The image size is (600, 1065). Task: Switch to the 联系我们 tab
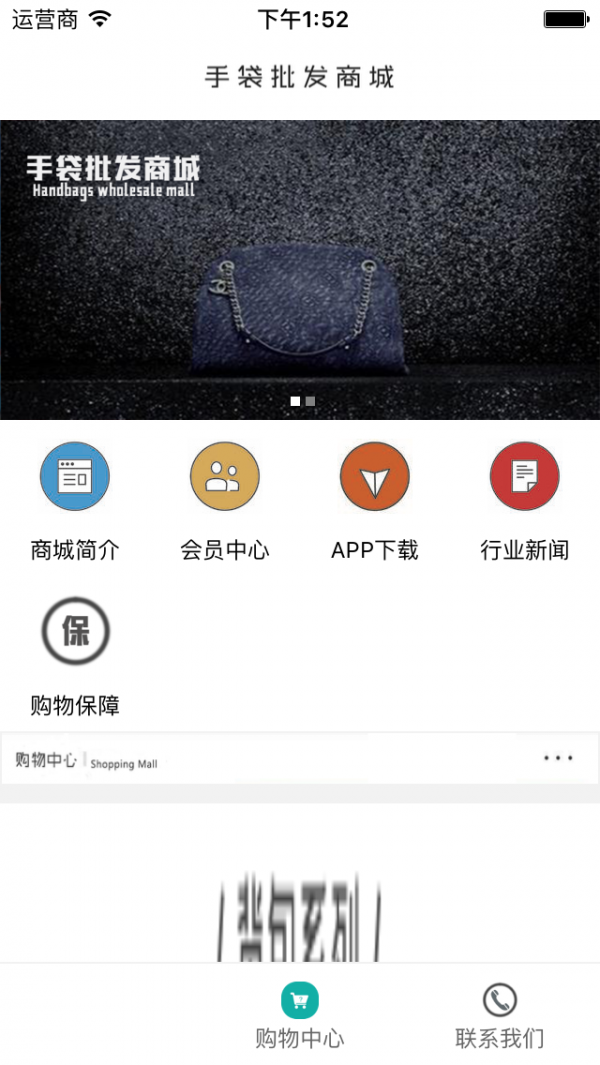[x=500, y=1015]
